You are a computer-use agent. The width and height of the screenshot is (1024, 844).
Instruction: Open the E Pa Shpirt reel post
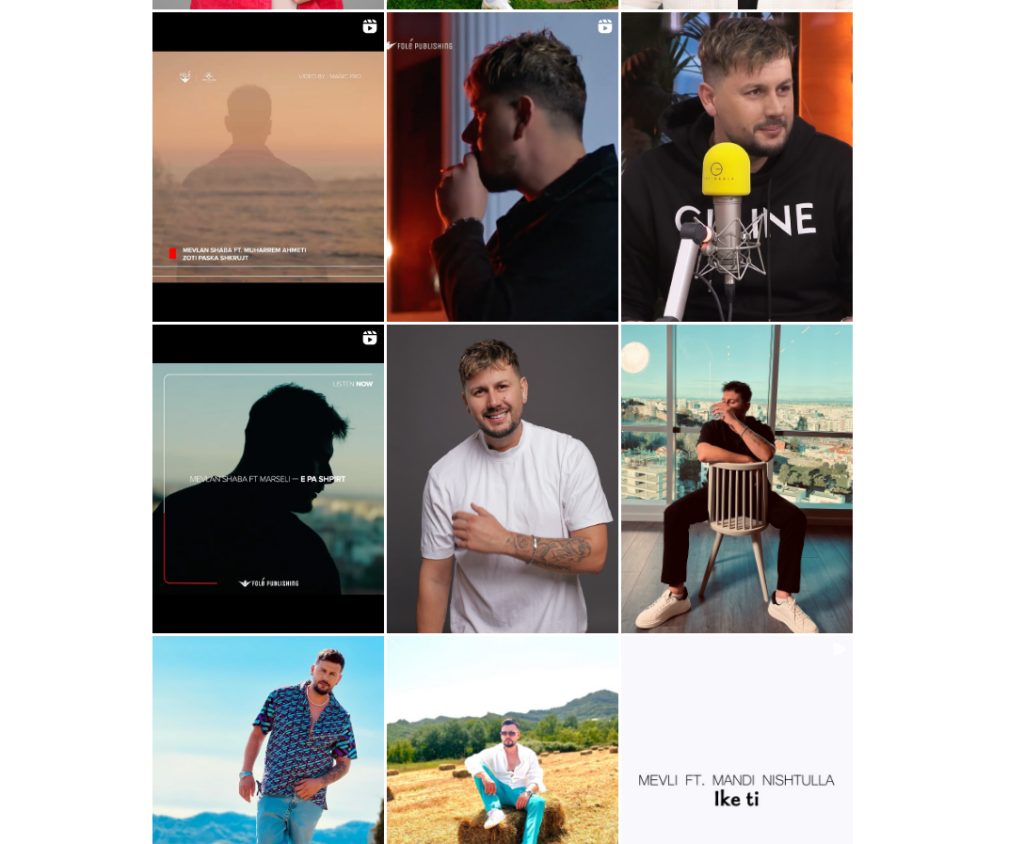268,478
